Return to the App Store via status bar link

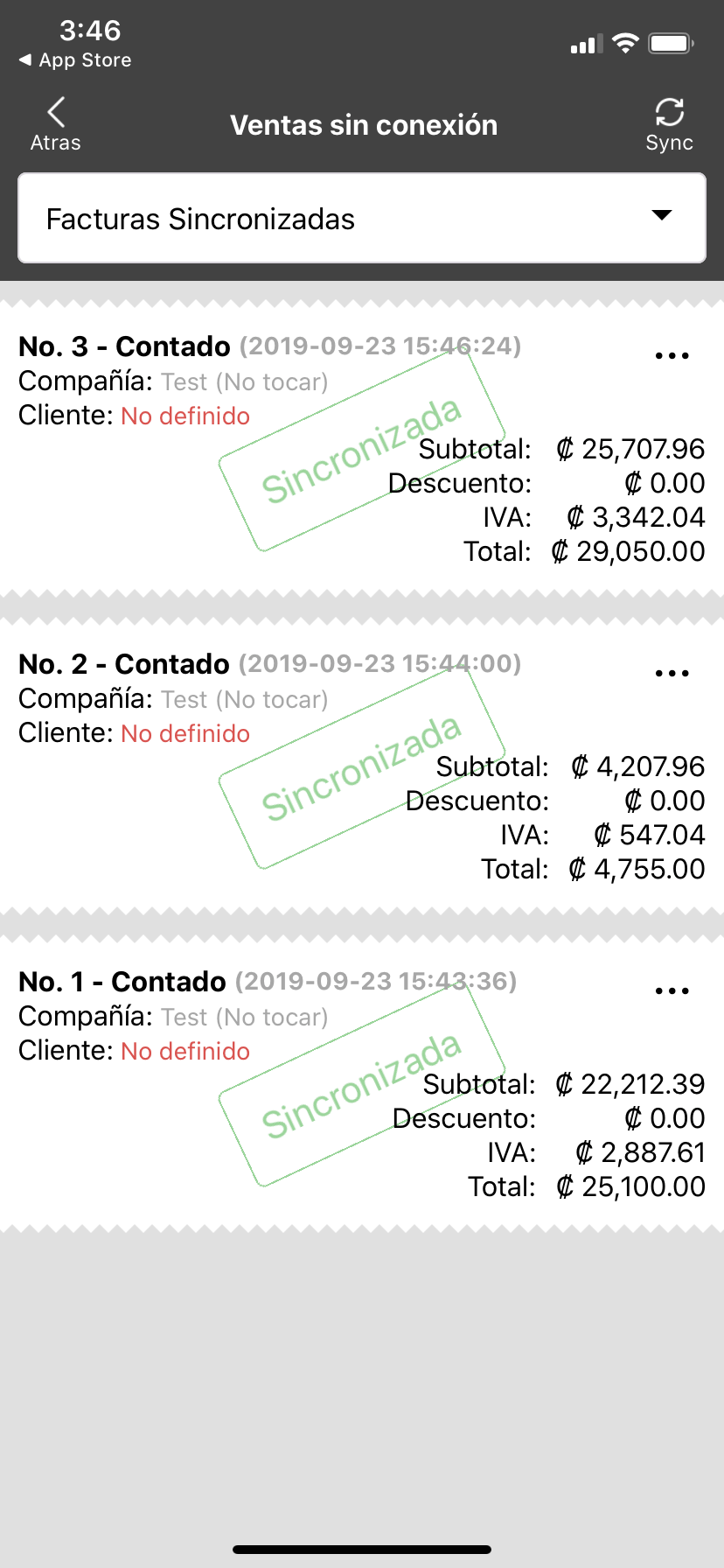pyautogui.click(x=75, y=60)
